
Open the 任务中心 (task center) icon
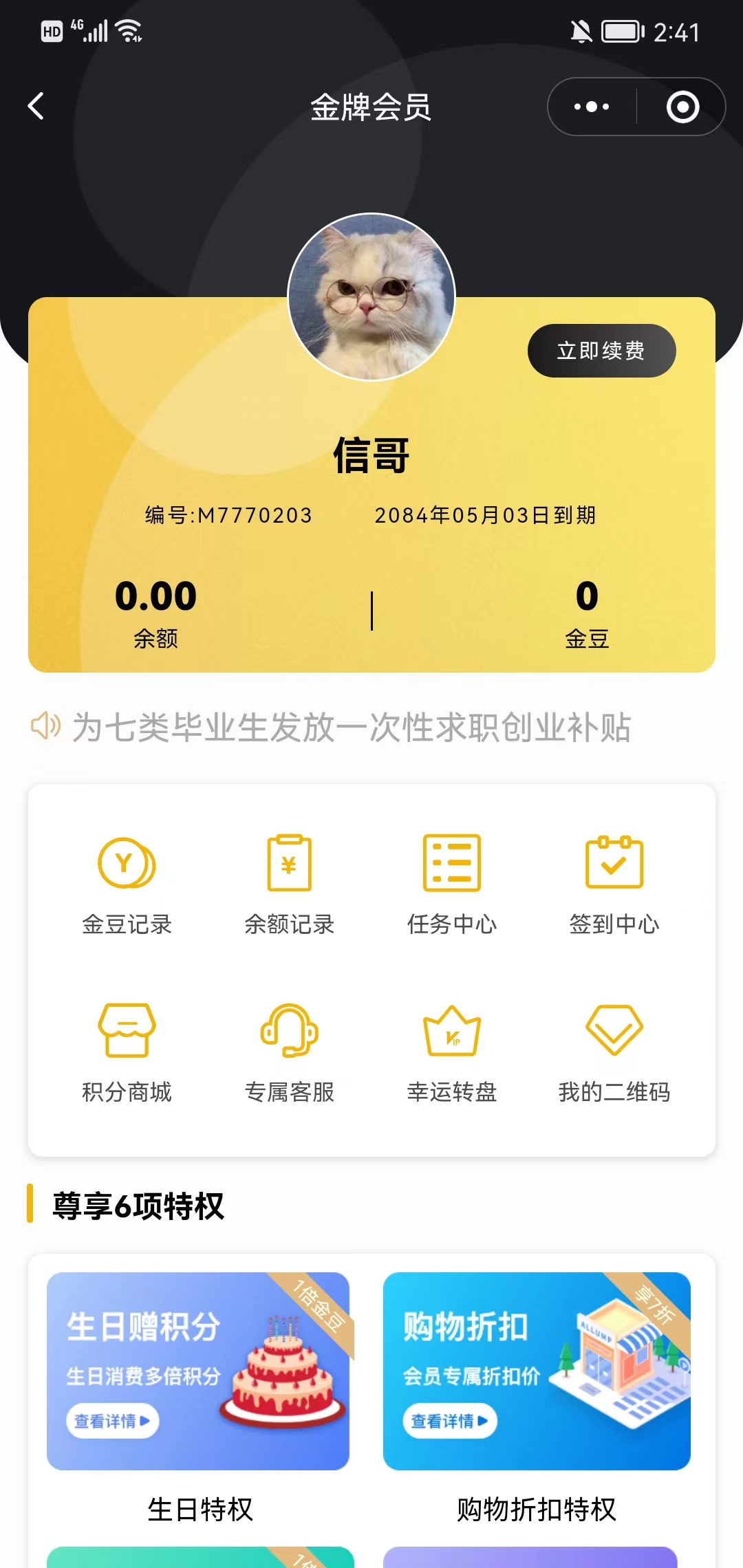click(452, 884)
